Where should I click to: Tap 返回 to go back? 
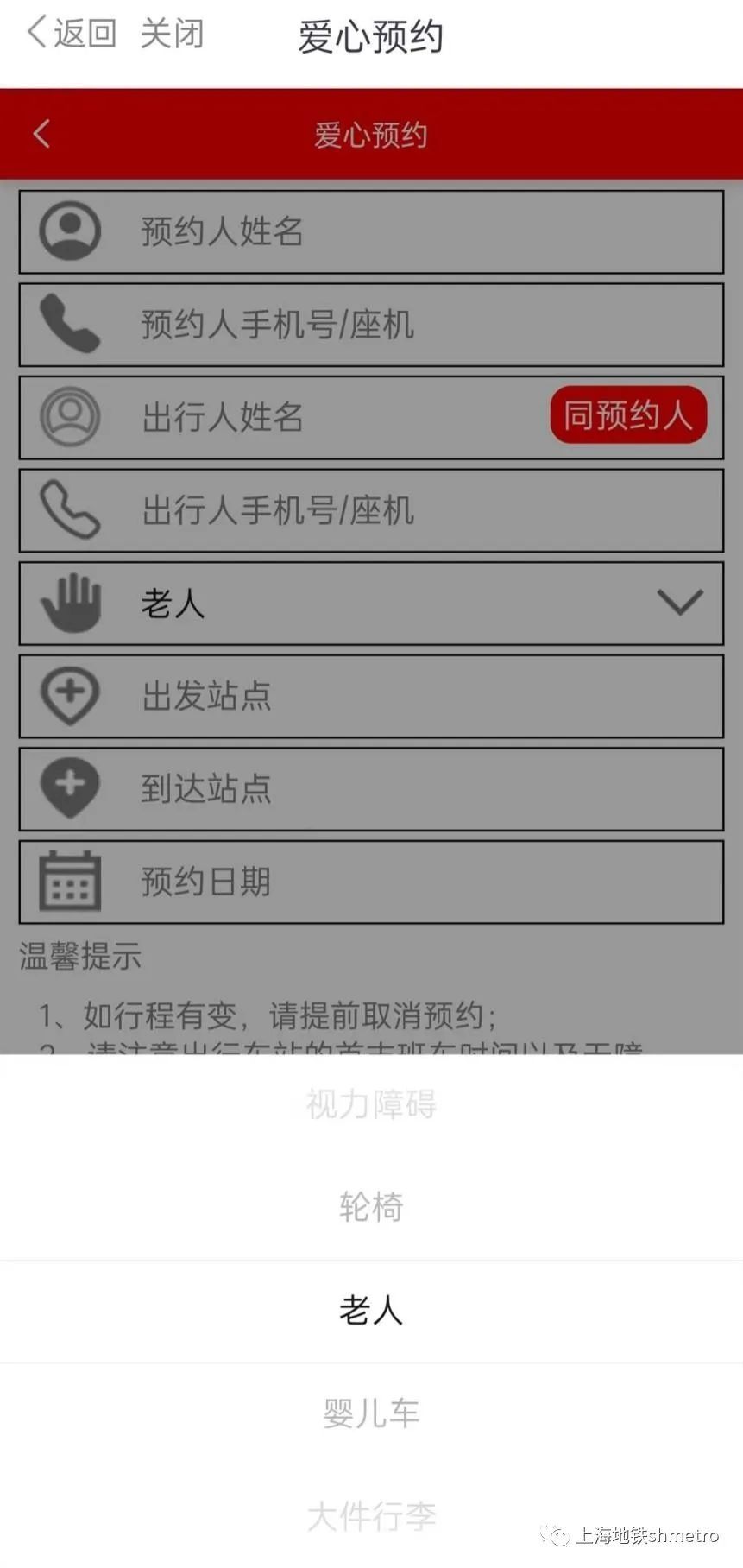[x=72, y=34]
